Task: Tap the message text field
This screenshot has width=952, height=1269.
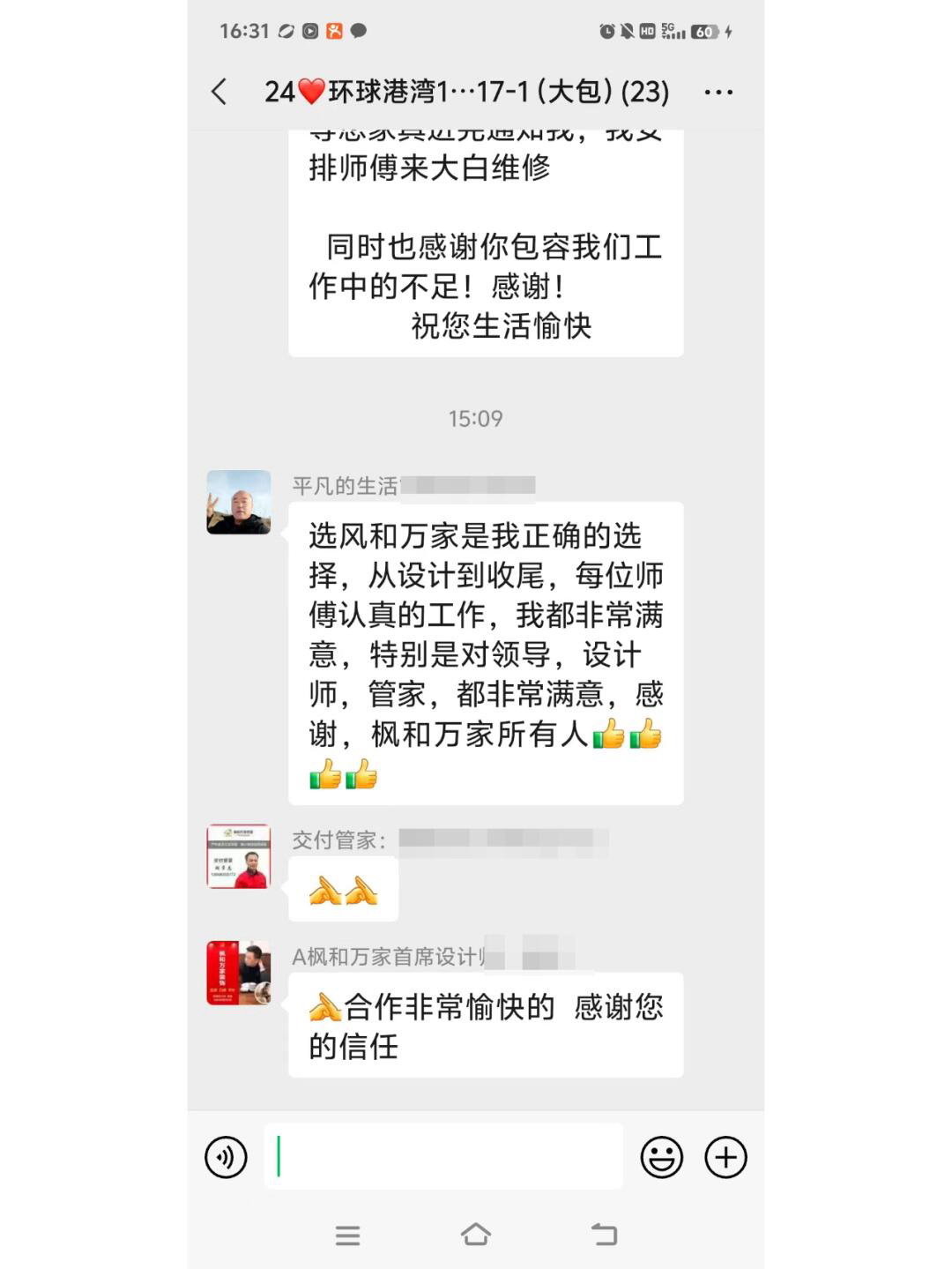Action: [x=443, y=1157]
